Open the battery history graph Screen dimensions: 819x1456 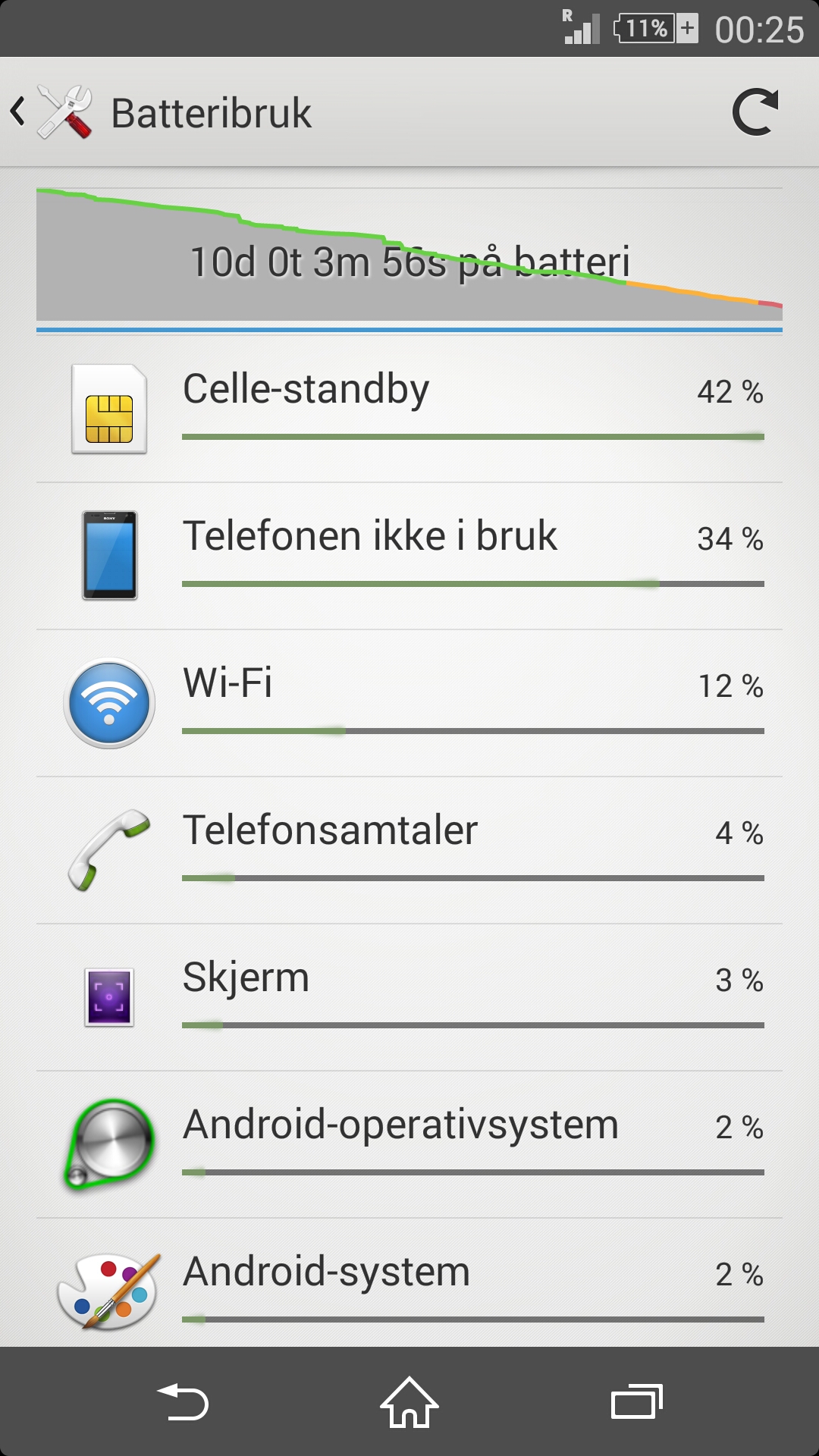pos(409,259)
